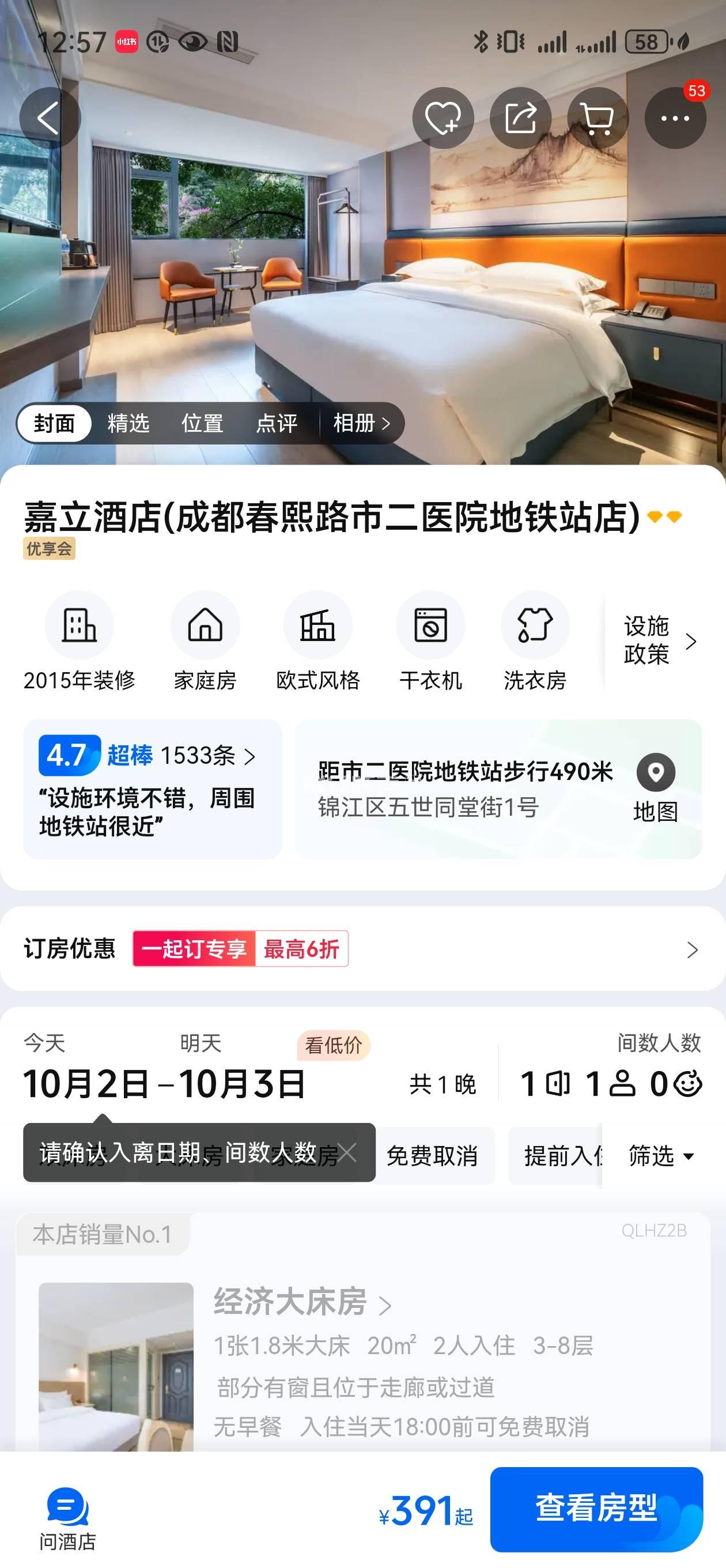Change the check-in and check-out dates

tap(164, 1084)
